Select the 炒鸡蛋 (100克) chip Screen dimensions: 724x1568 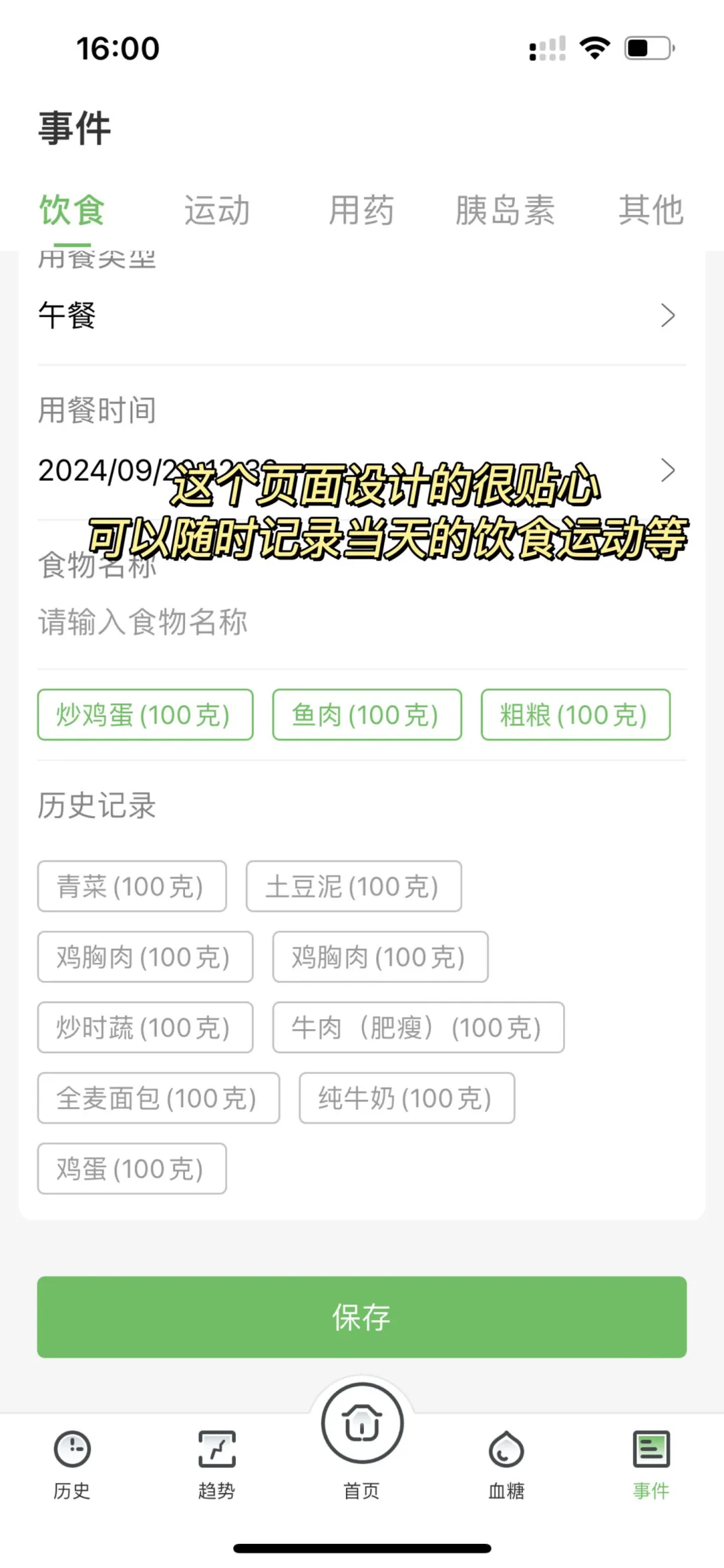[x=145, y=715]
